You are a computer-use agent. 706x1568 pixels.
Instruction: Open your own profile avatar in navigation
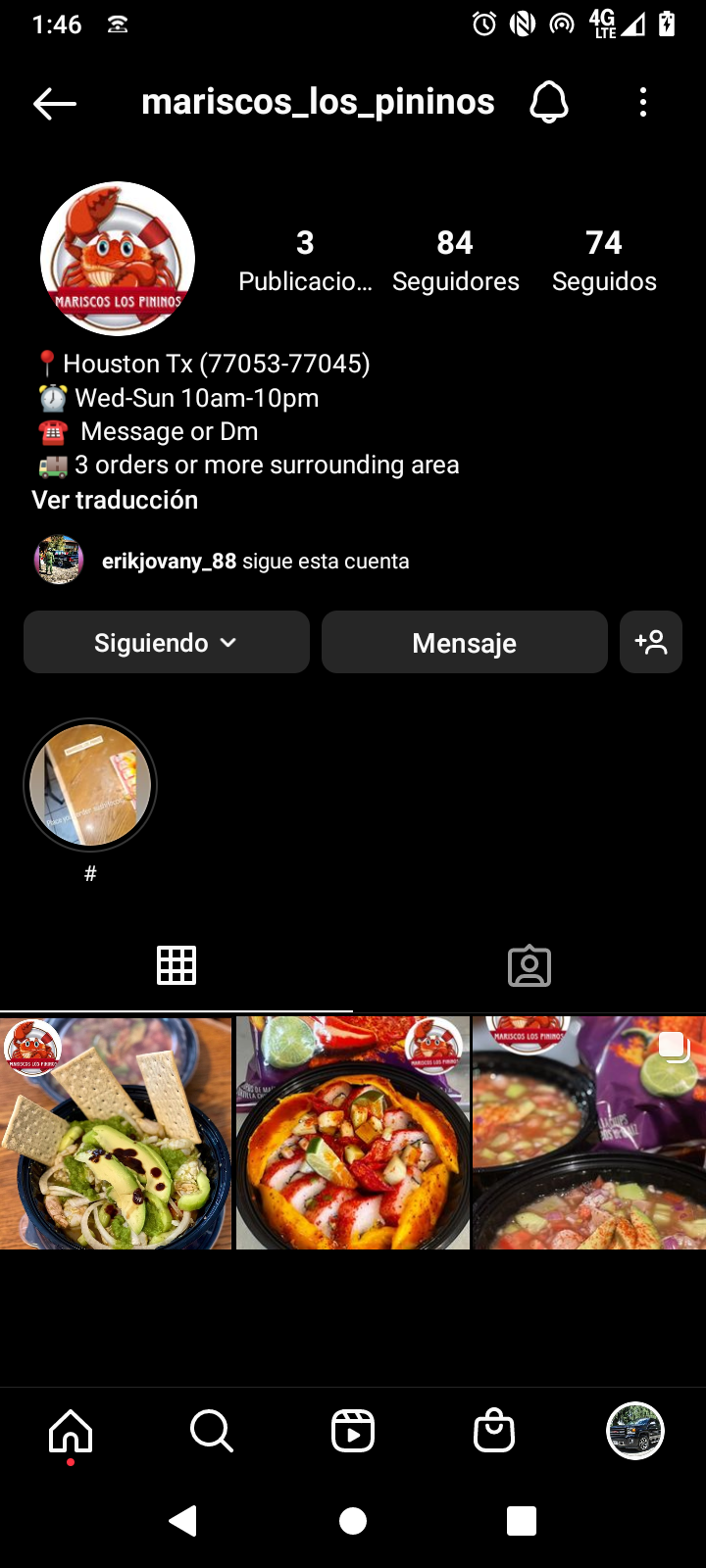[x=635, y=1430]
